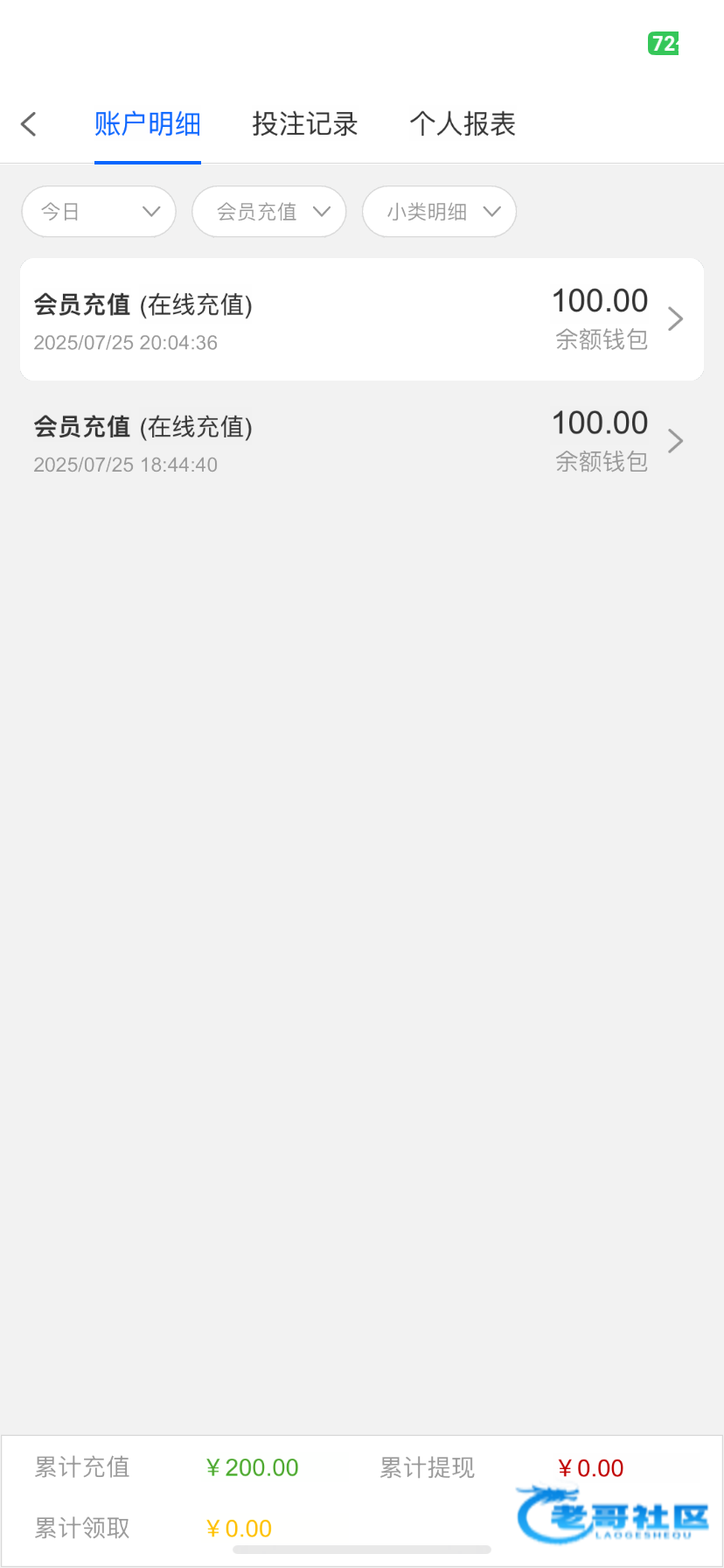Image resolution: width=724 pixels, height=1568 pixels.
Task: Switch to the 投注记录 tab
Action: pos(305,124)
